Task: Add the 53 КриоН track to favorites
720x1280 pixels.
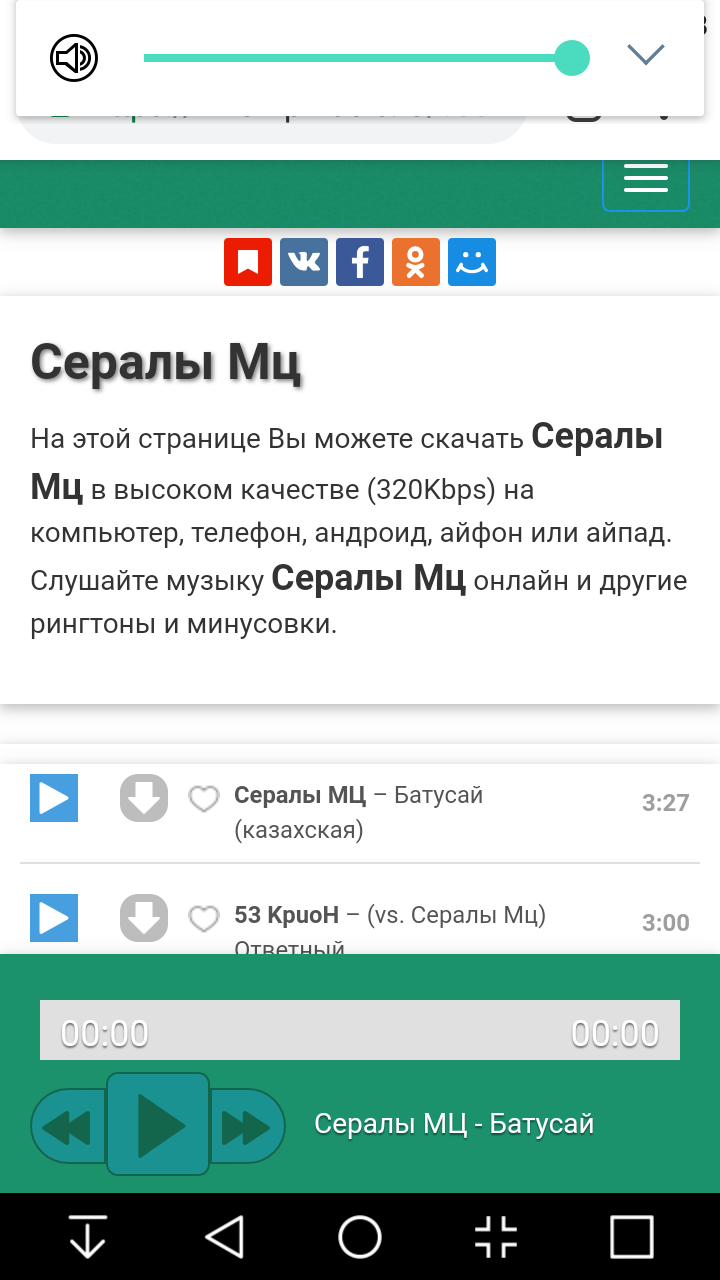Action: 204,918
